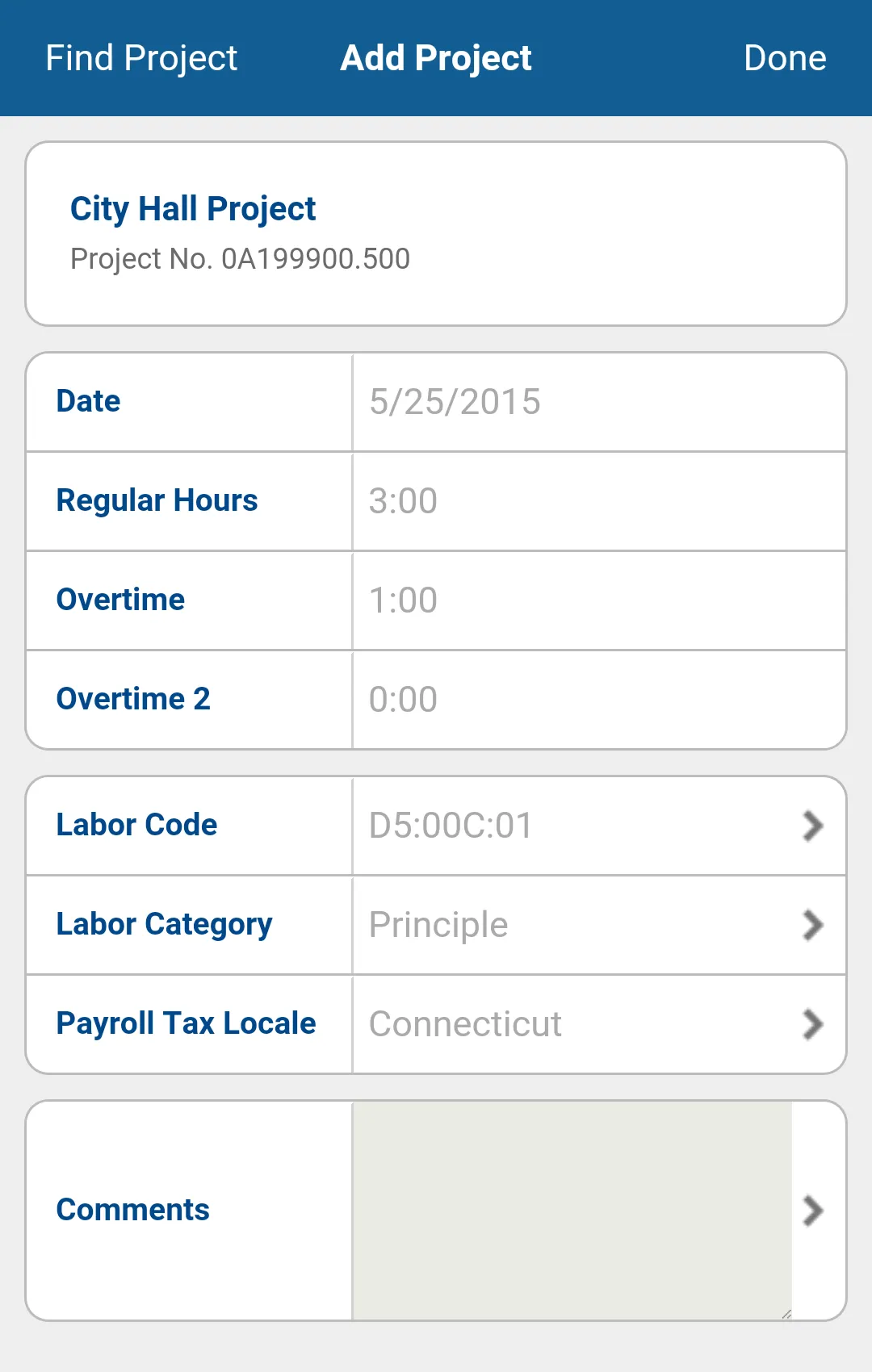Tap Done to save the entry
The width and height of the screenshot is (872, 1372).
784,56
